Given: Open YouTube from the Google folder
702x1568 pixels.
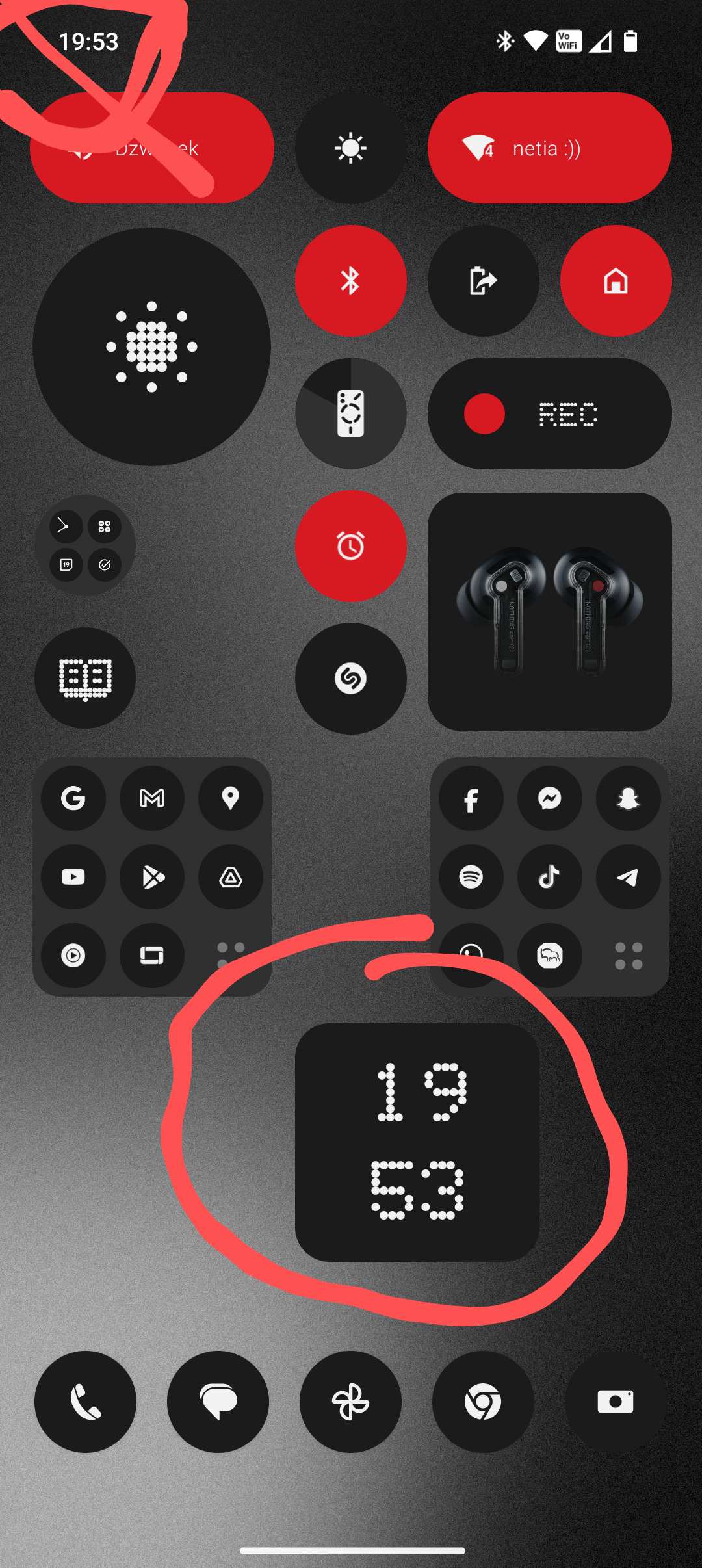Looking at the screenshot, I should point(73,877).
